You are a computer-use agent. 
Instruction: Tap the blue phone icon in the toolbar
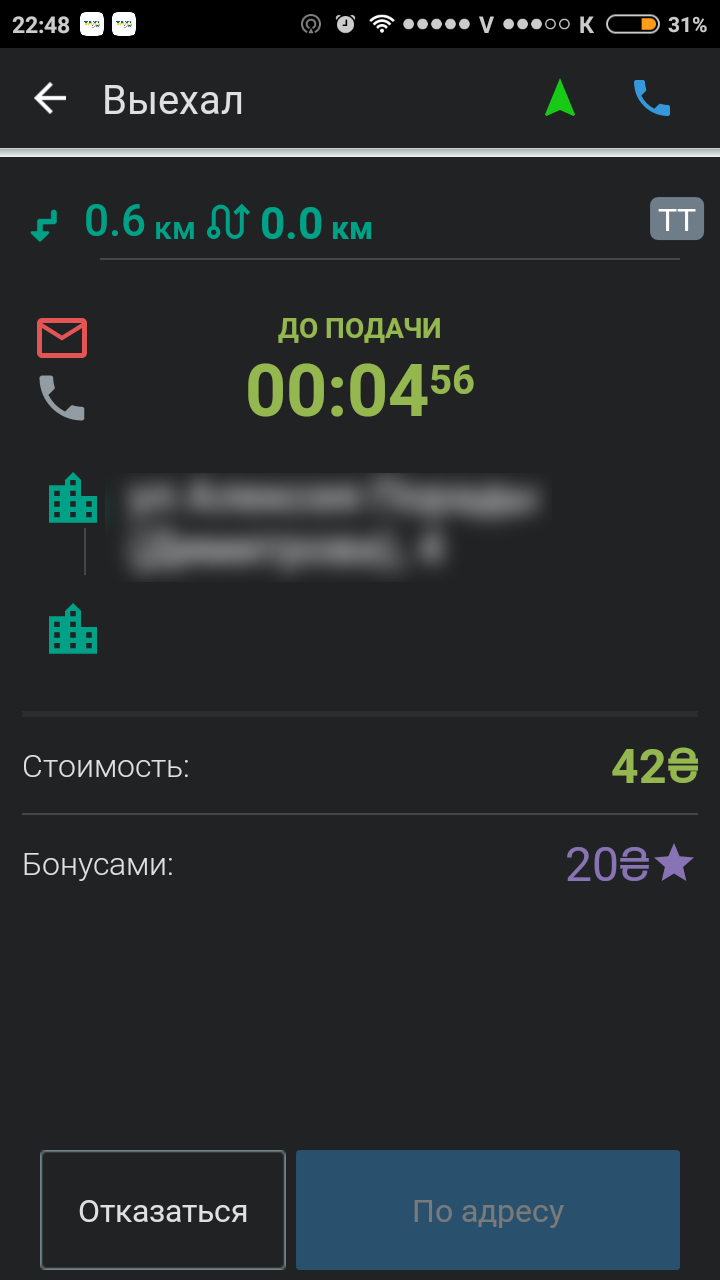[652, 98]
